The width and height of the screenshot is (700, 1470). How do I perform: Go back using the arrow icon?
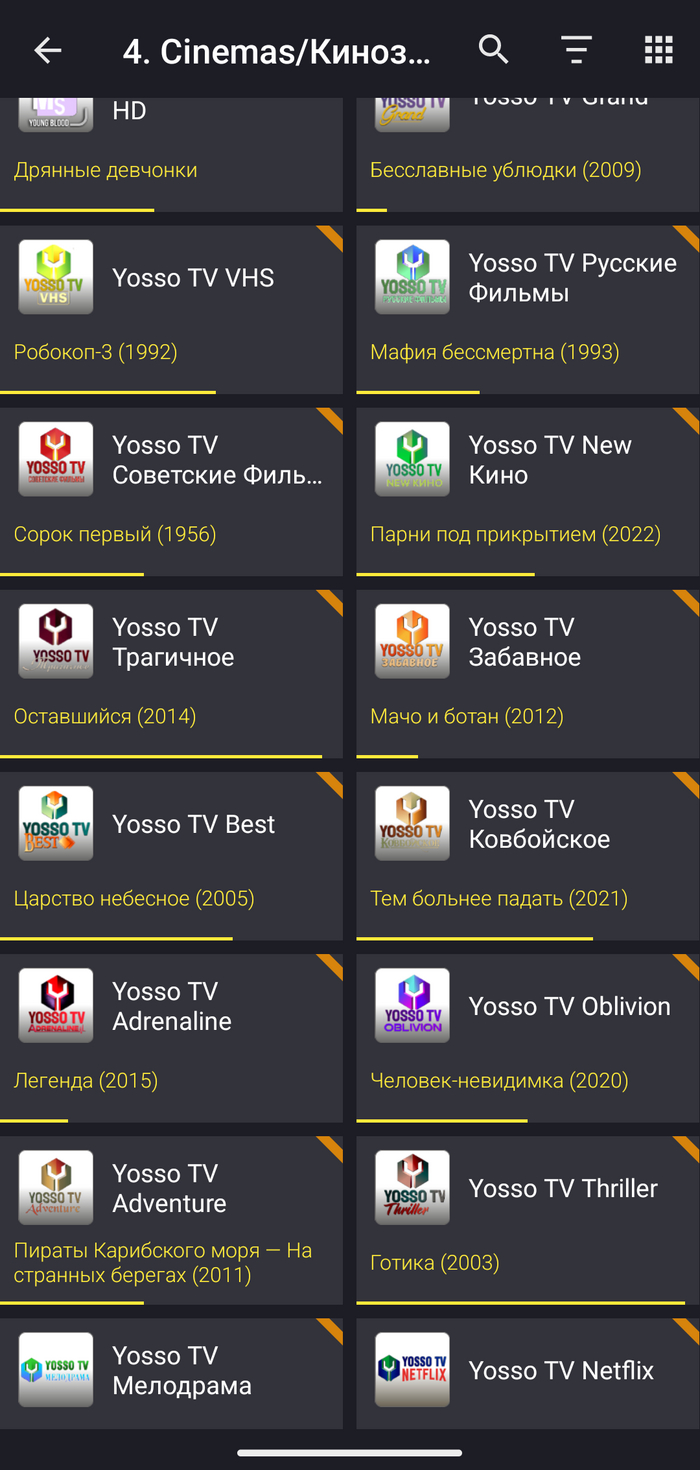47,51
